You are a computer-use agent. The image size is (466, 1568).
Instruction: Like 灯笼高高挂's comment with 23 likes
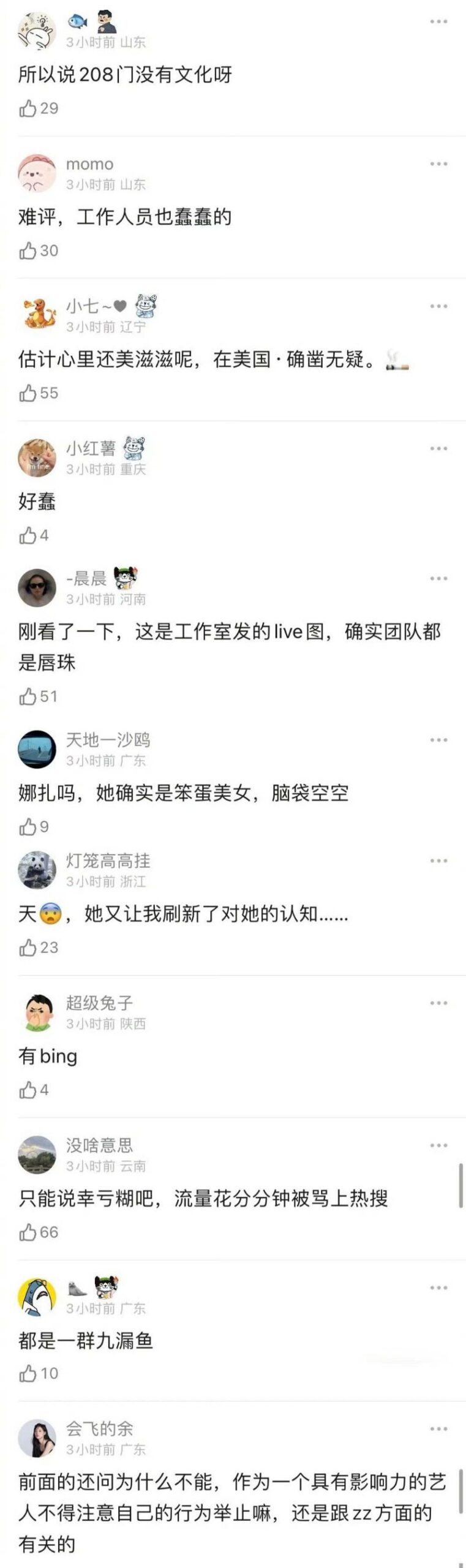click(x=28, y=948)
